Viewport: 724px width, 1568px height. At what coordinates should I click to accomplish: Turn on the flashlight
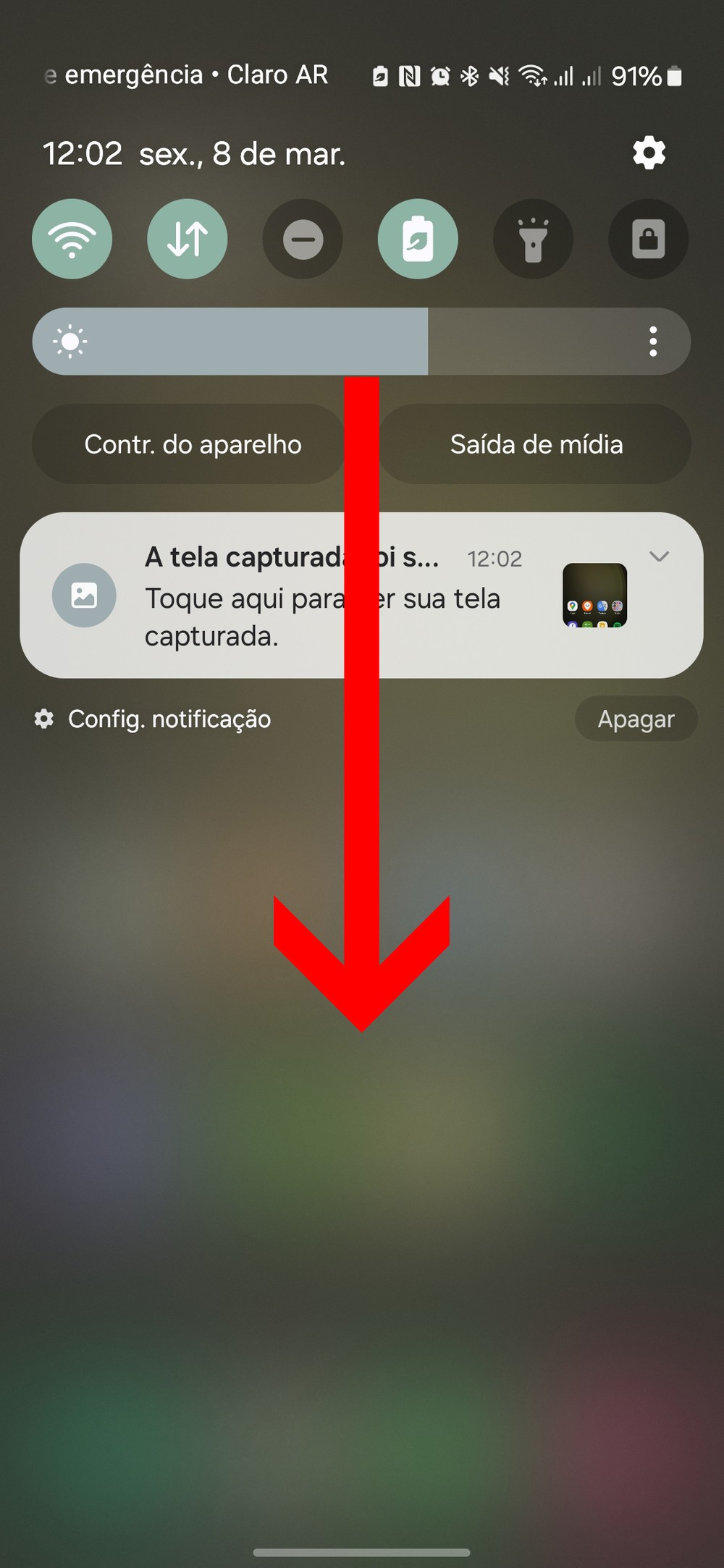(533, 239)
